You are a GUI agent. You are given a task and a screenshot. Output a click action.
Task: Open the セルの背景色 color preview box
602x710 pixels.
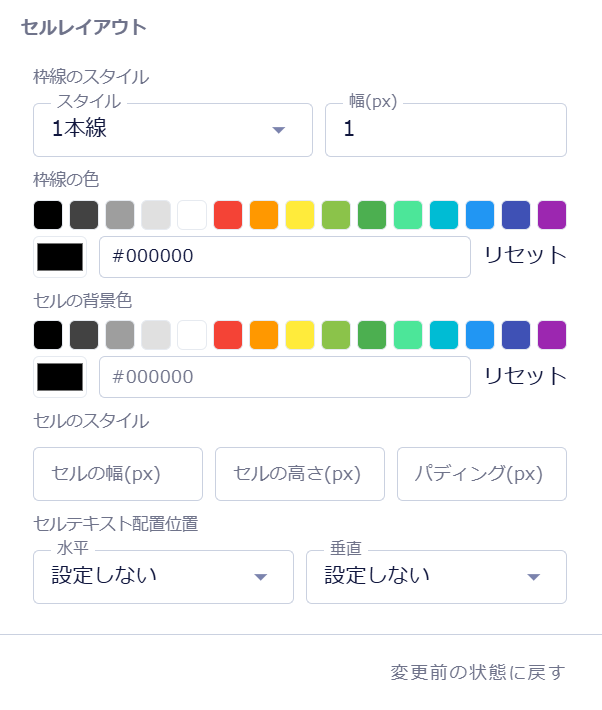tap(60, 377)
